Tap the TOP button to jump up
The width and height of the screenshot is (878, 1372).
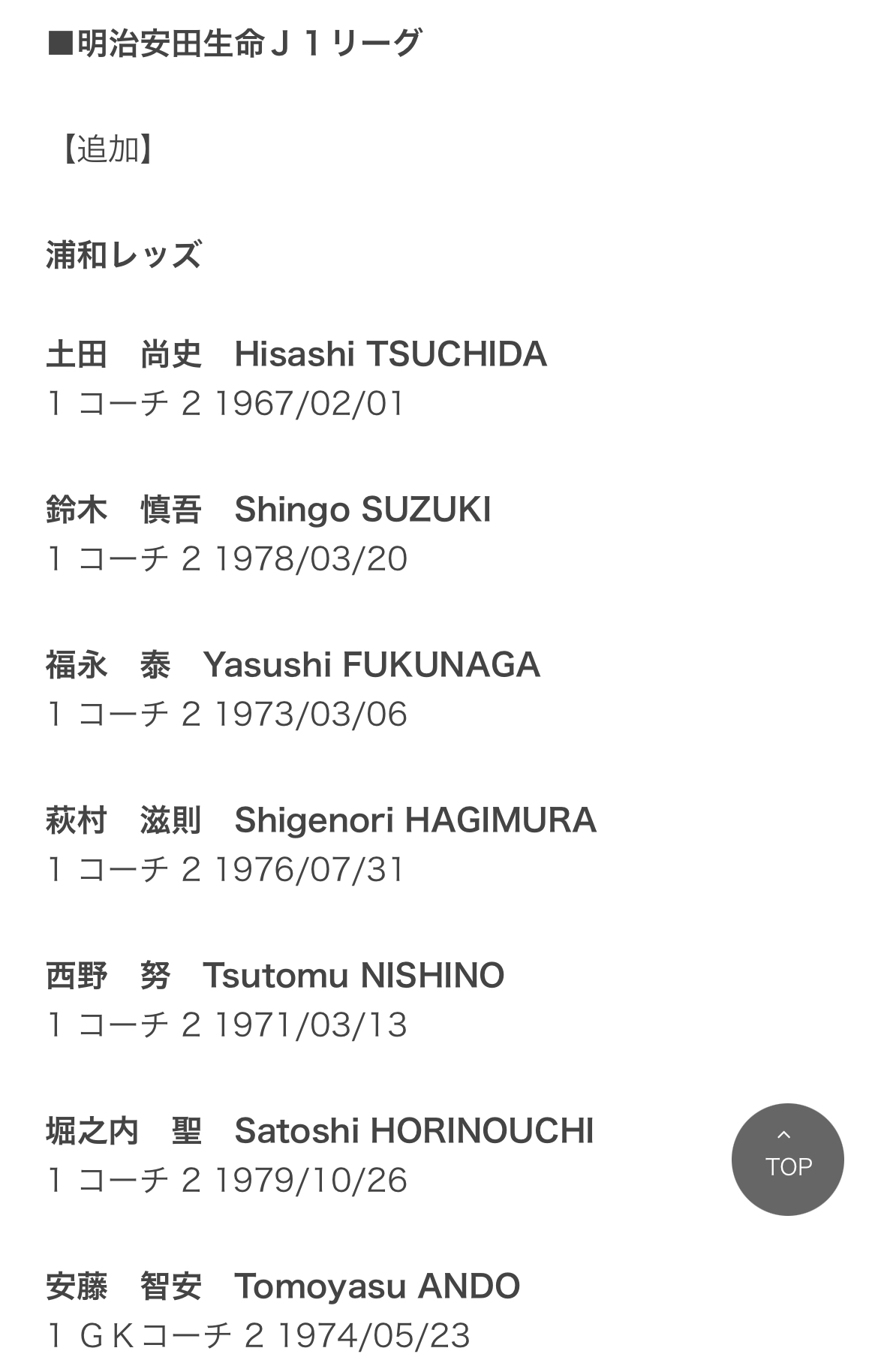point(787,1159)
